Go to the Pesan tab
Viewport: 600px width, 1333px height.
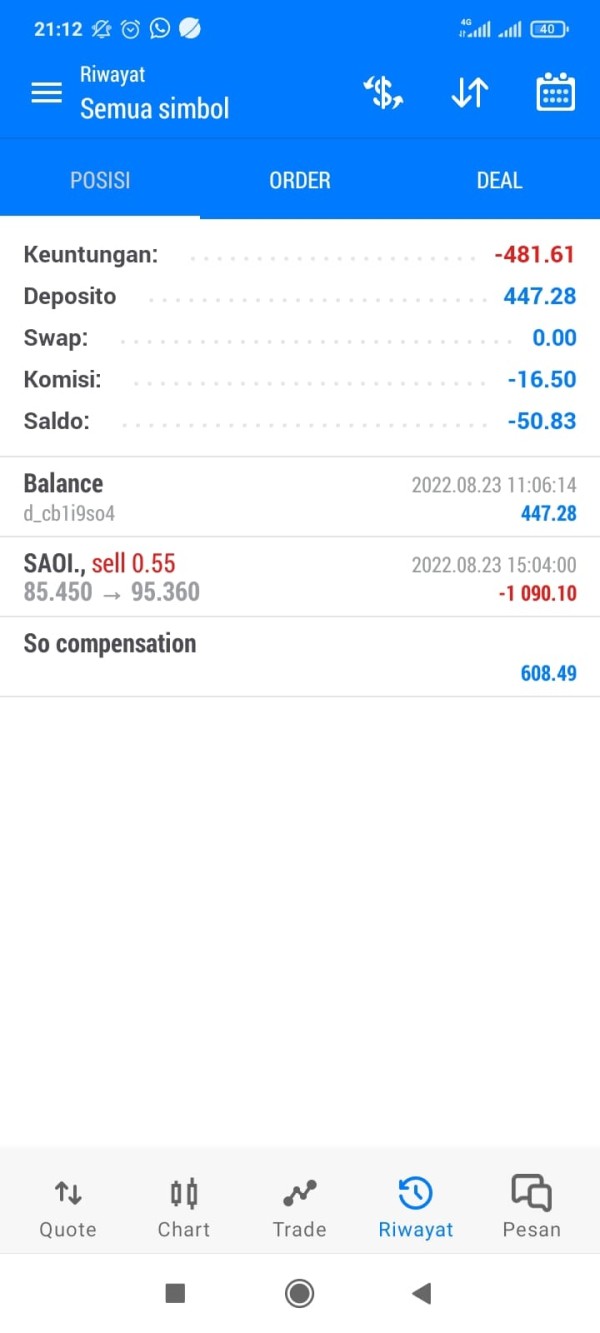531,1207
